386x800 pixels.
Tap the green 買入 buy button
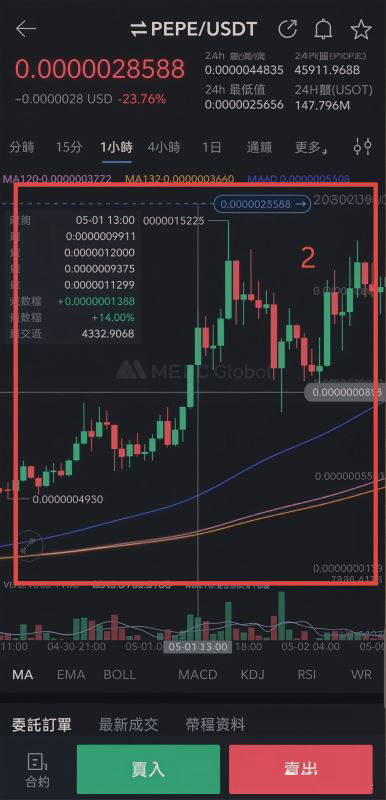point(148,769)
